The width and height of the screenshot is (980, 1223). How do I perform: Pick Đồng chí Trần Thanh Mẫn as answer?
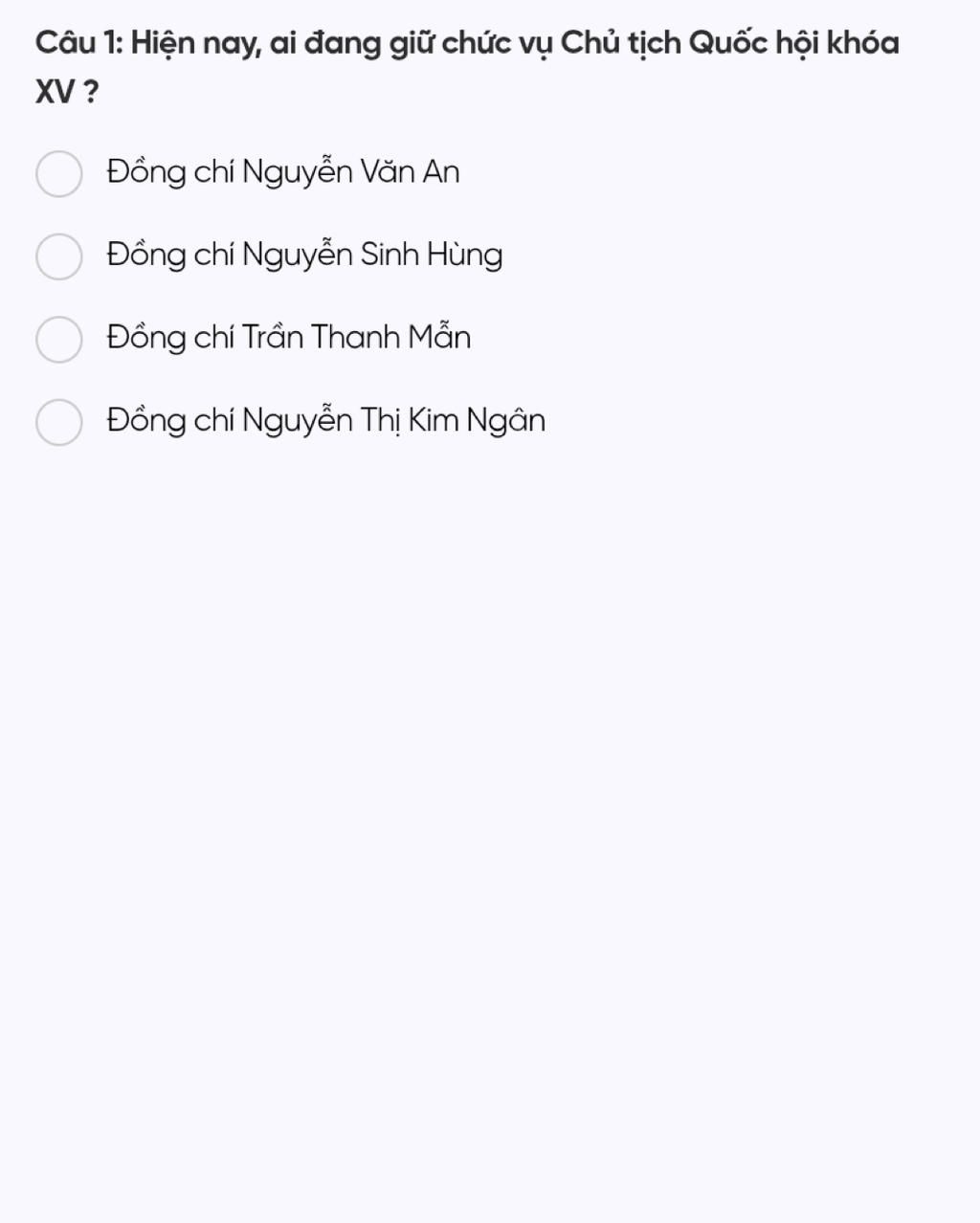pos(59,340)
